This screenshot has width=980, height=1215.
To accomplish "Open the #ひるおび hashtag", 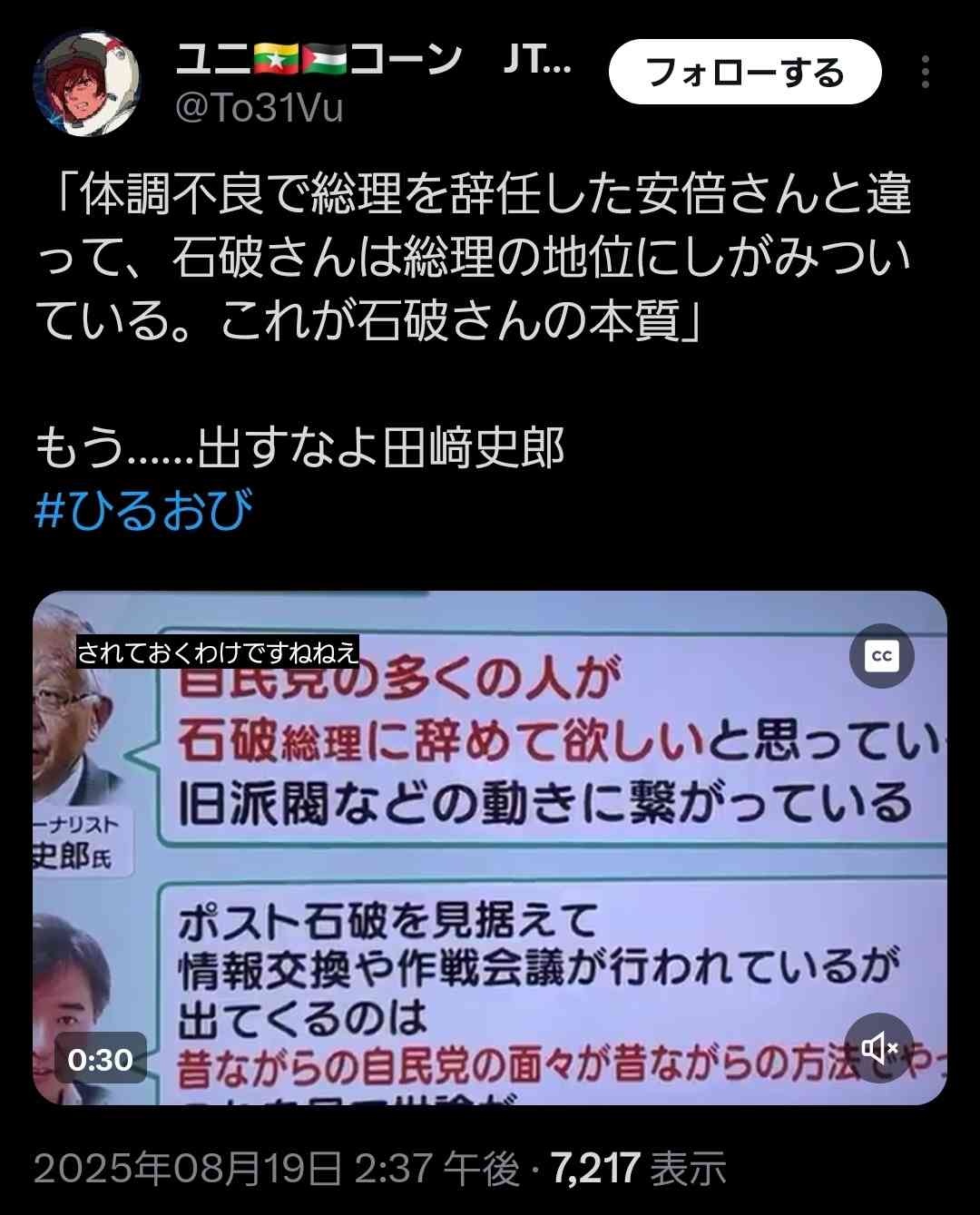I will pyautogui.click(x=143, y=511).
